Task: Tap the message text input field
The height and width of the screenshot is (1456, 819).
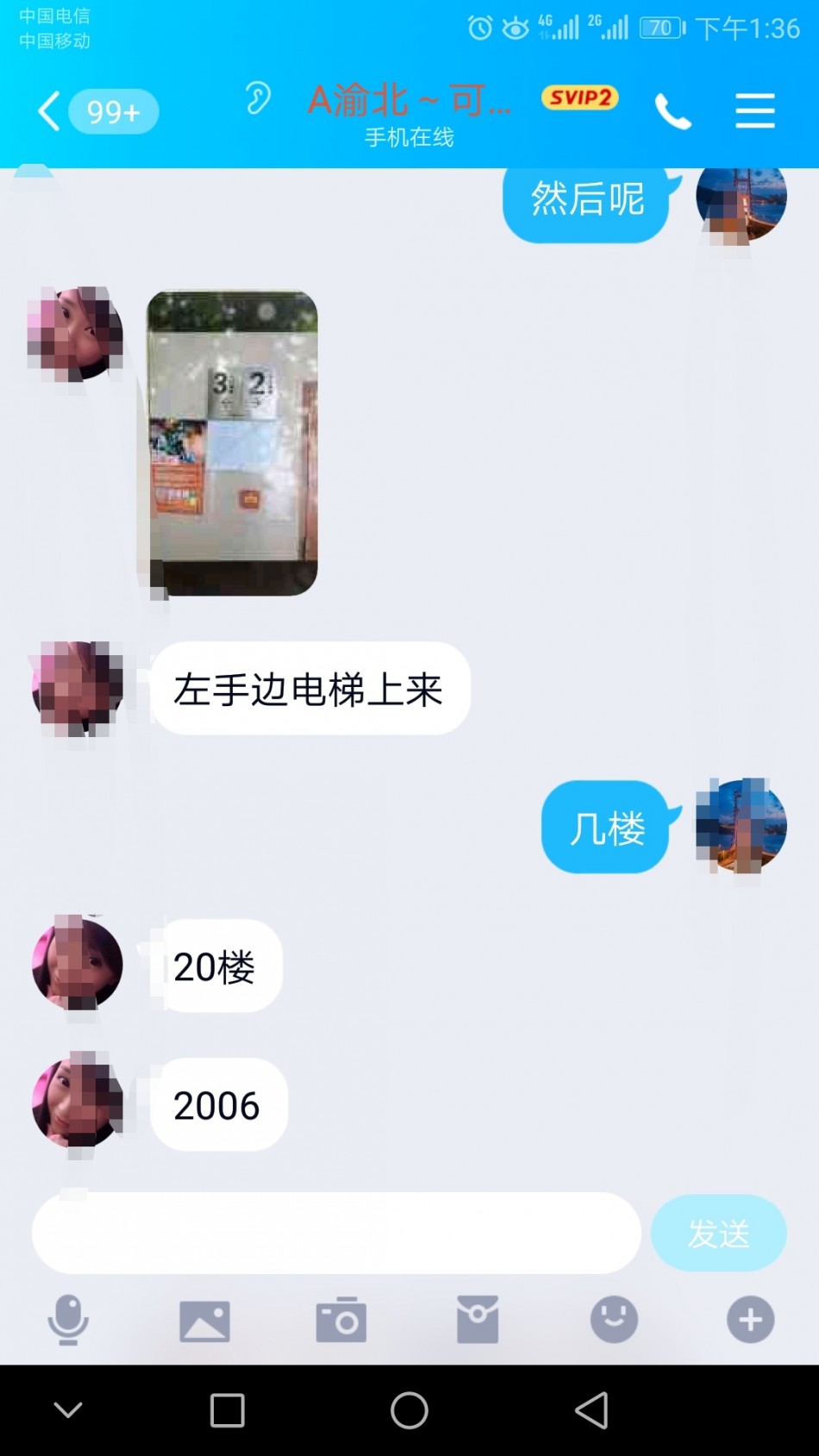Action: pyautogui.click(x=336, y=1233)
